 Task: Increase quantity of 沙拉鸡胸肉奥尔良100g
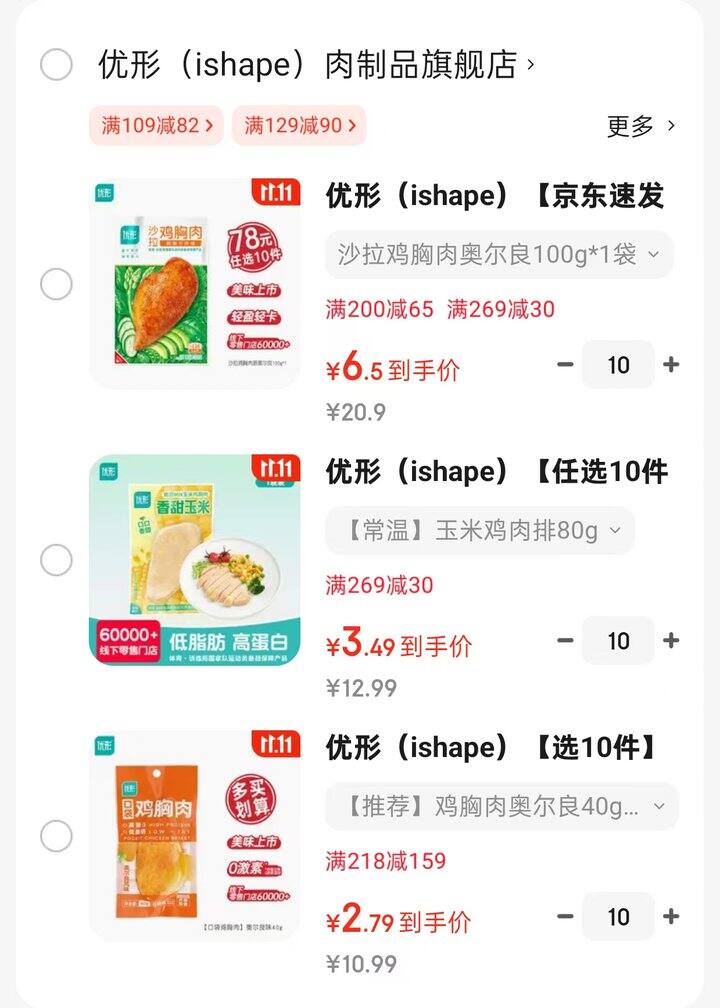pos(671,365)
